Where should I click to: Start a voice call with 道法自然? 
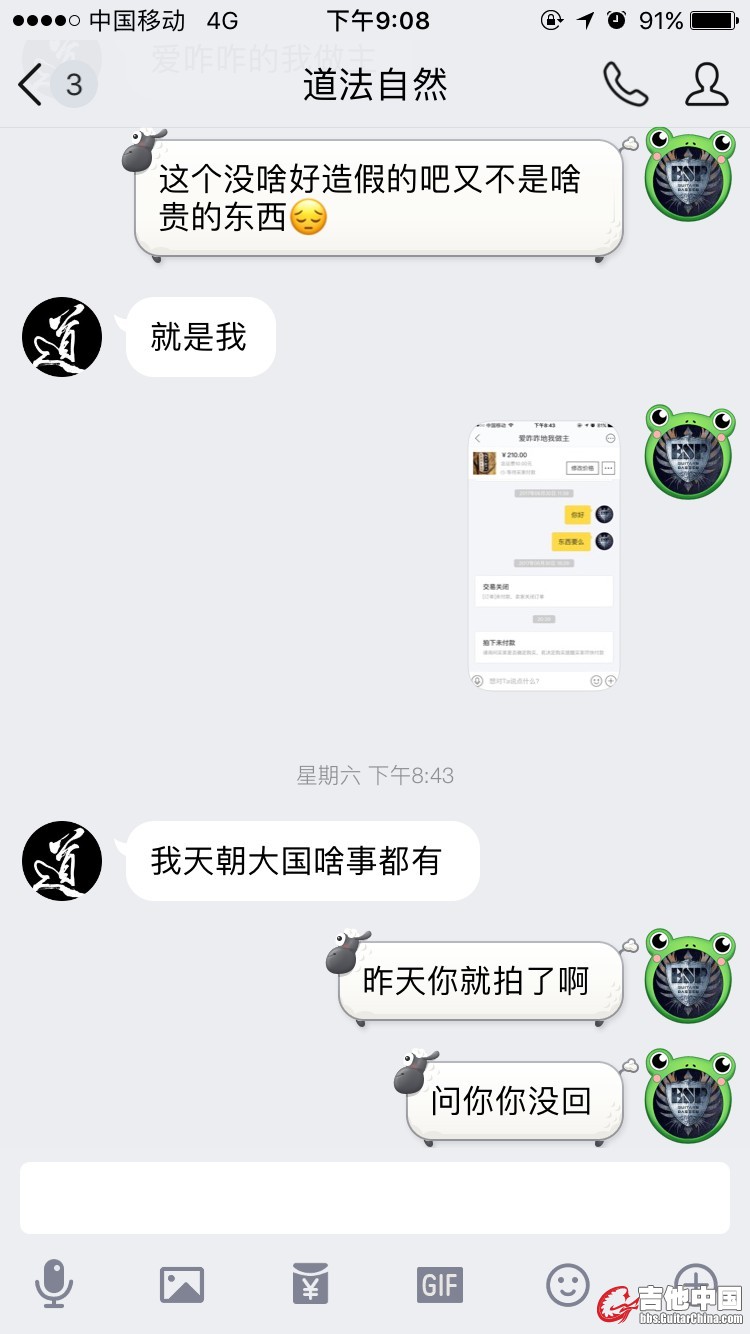(625, 85)
